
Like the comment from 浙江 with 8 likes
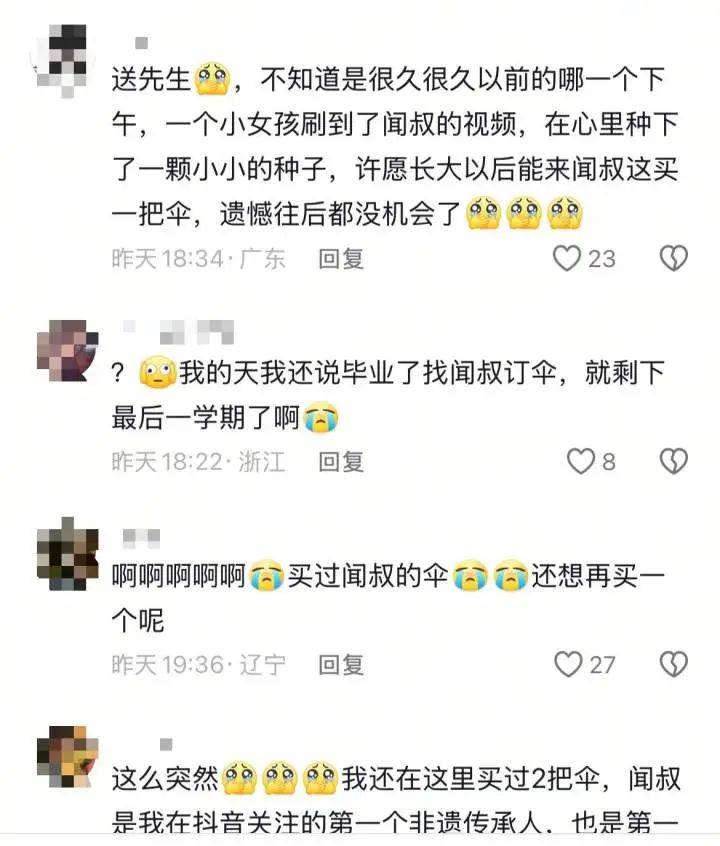[580, 461]
